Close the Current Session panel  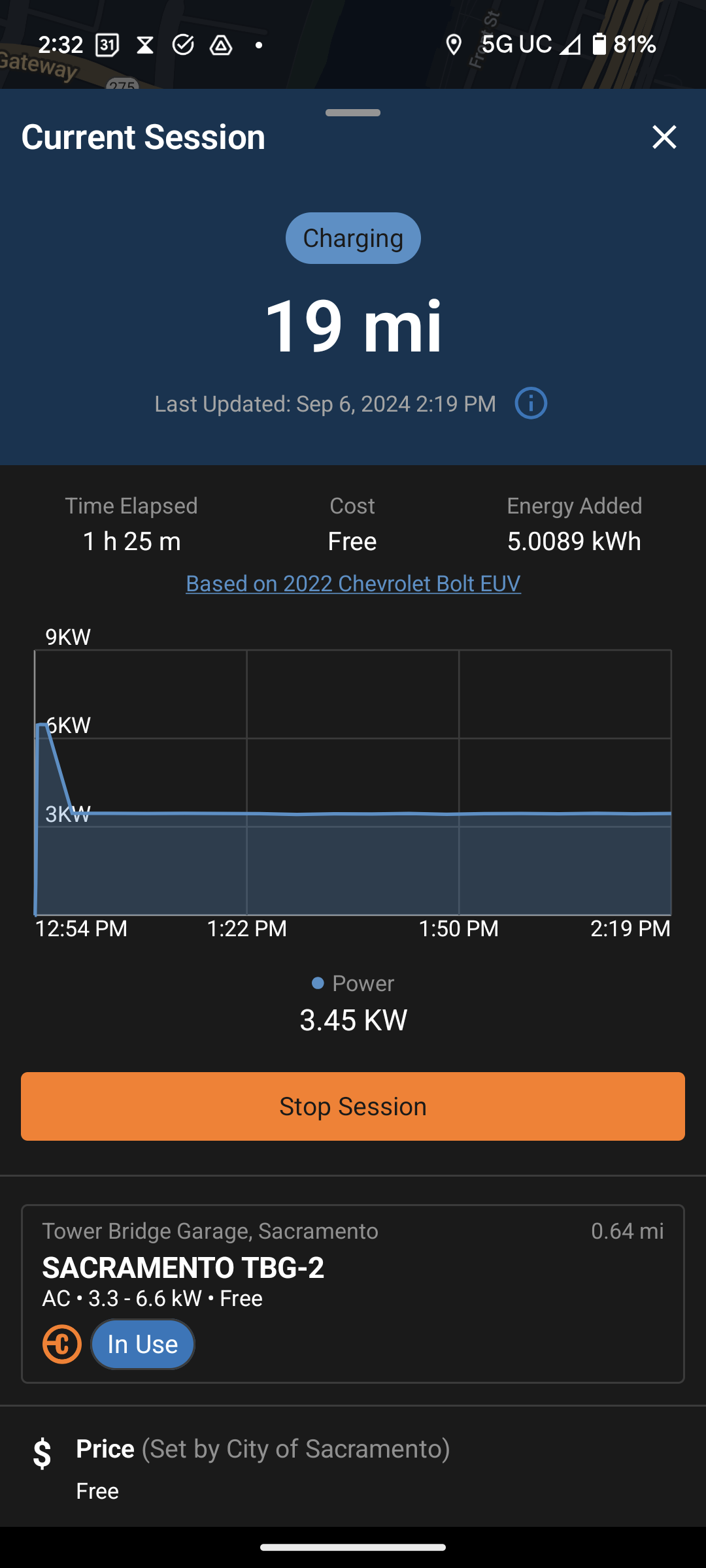pyautogui.click(x=664, y=137)
